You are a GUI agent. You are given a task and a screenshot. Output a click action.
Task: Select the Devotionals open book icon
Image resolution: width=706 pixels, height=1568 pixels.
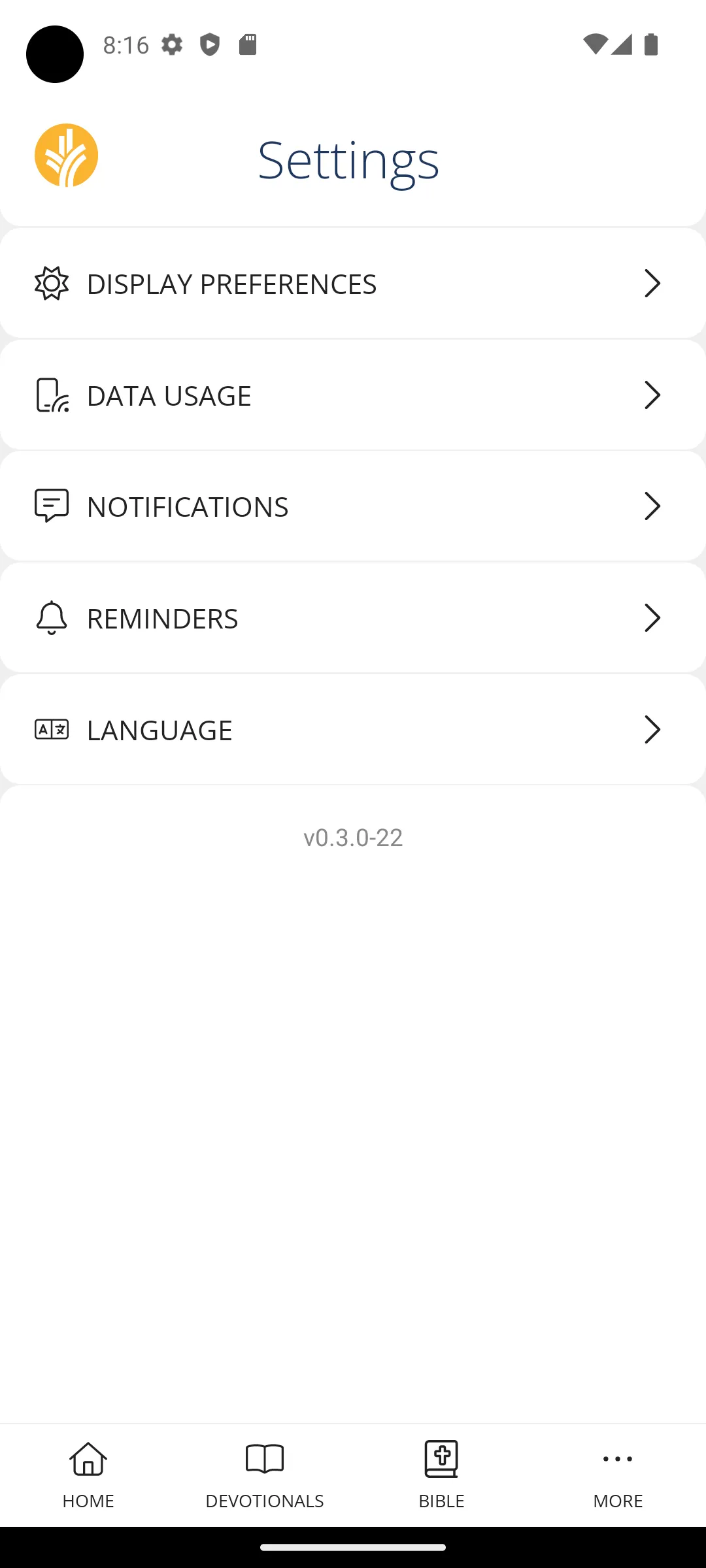tap(265, 1458)
